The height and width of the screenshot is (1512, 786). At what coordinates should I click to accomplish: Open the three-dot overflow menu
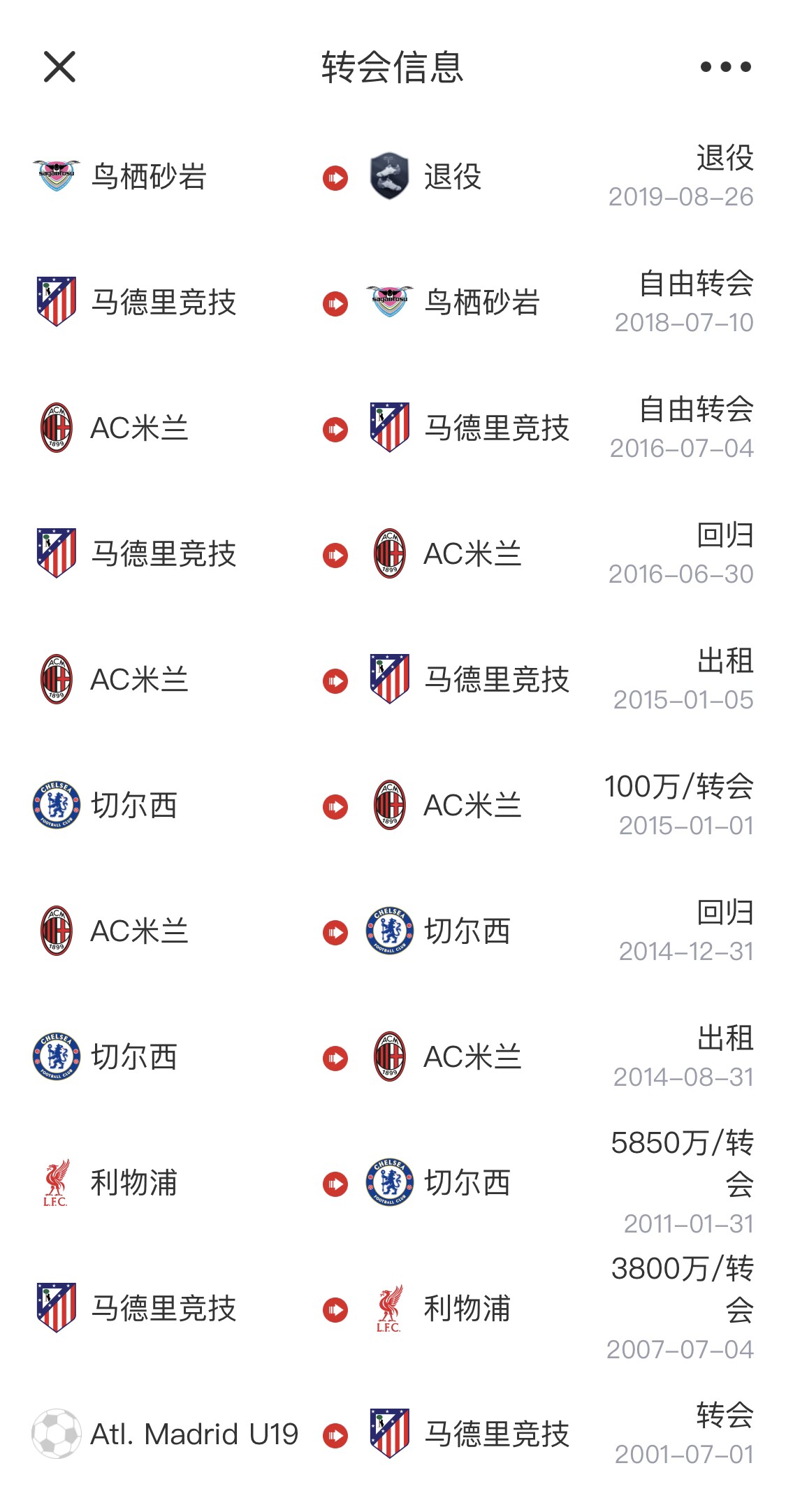click(x=725, y=67)
